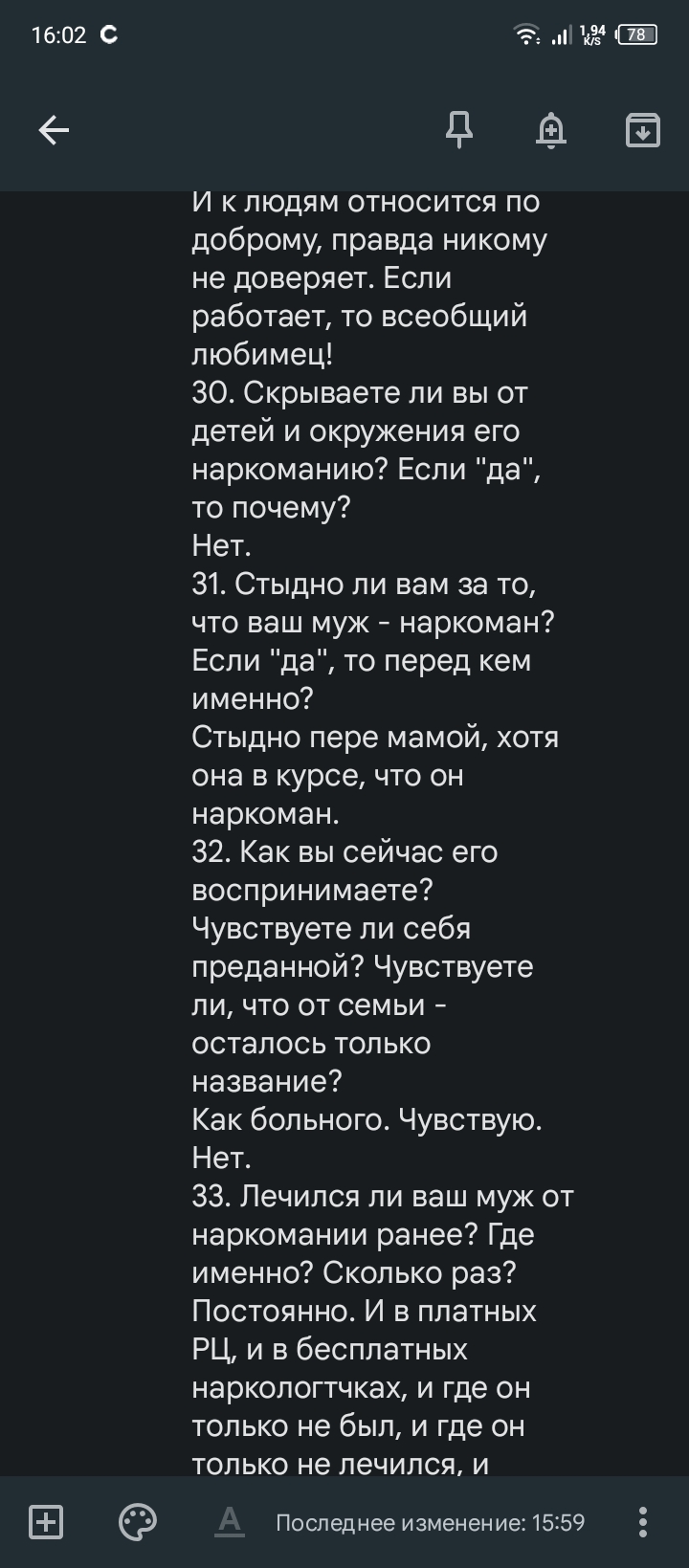The height and width of the screenshot is (1568, 689).
Task: Open the background color palette
Action: [x=137, y=1521]
